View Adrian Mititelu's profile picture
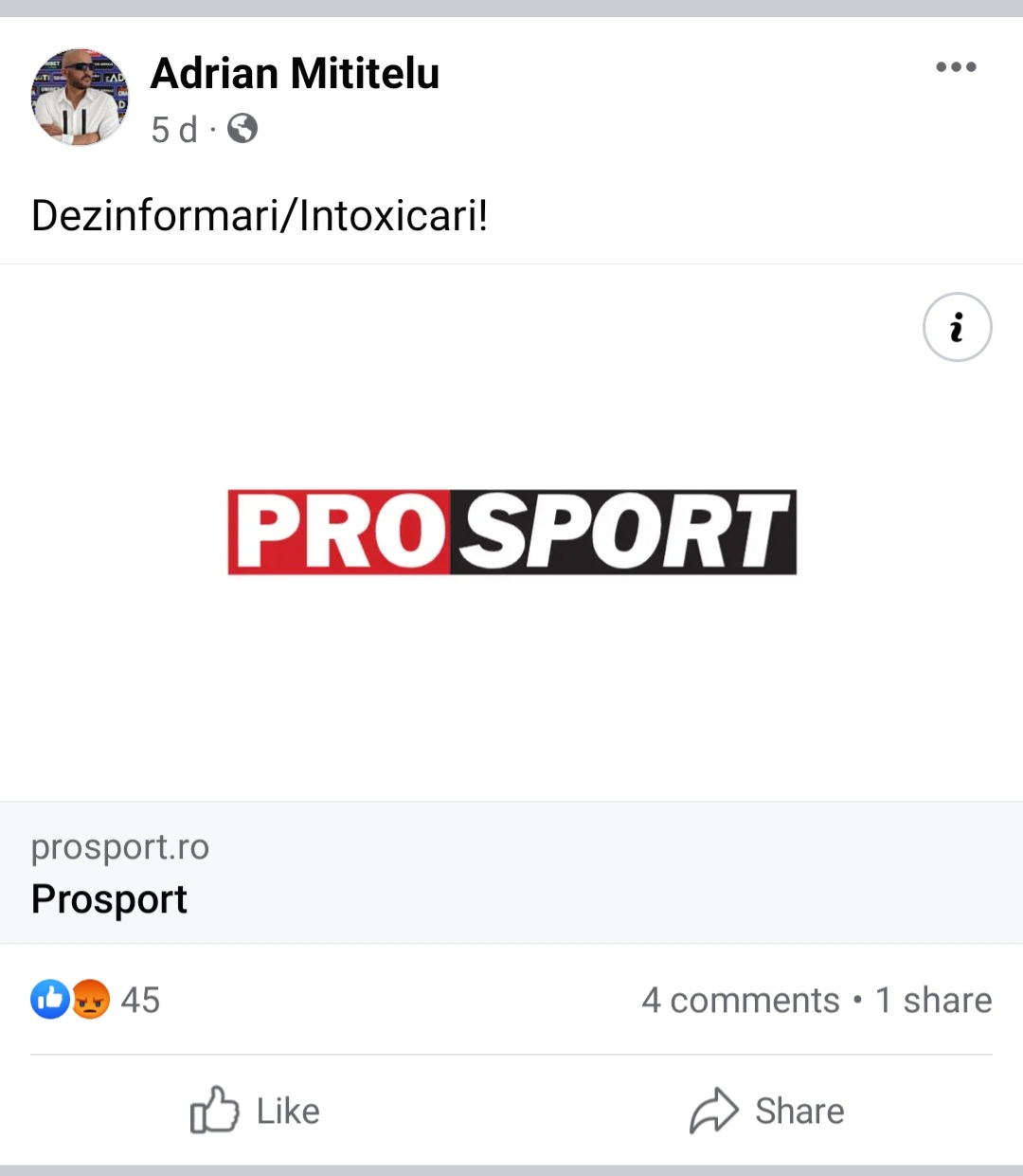This screenshot has height=1176, width=1023. [80, 98]
